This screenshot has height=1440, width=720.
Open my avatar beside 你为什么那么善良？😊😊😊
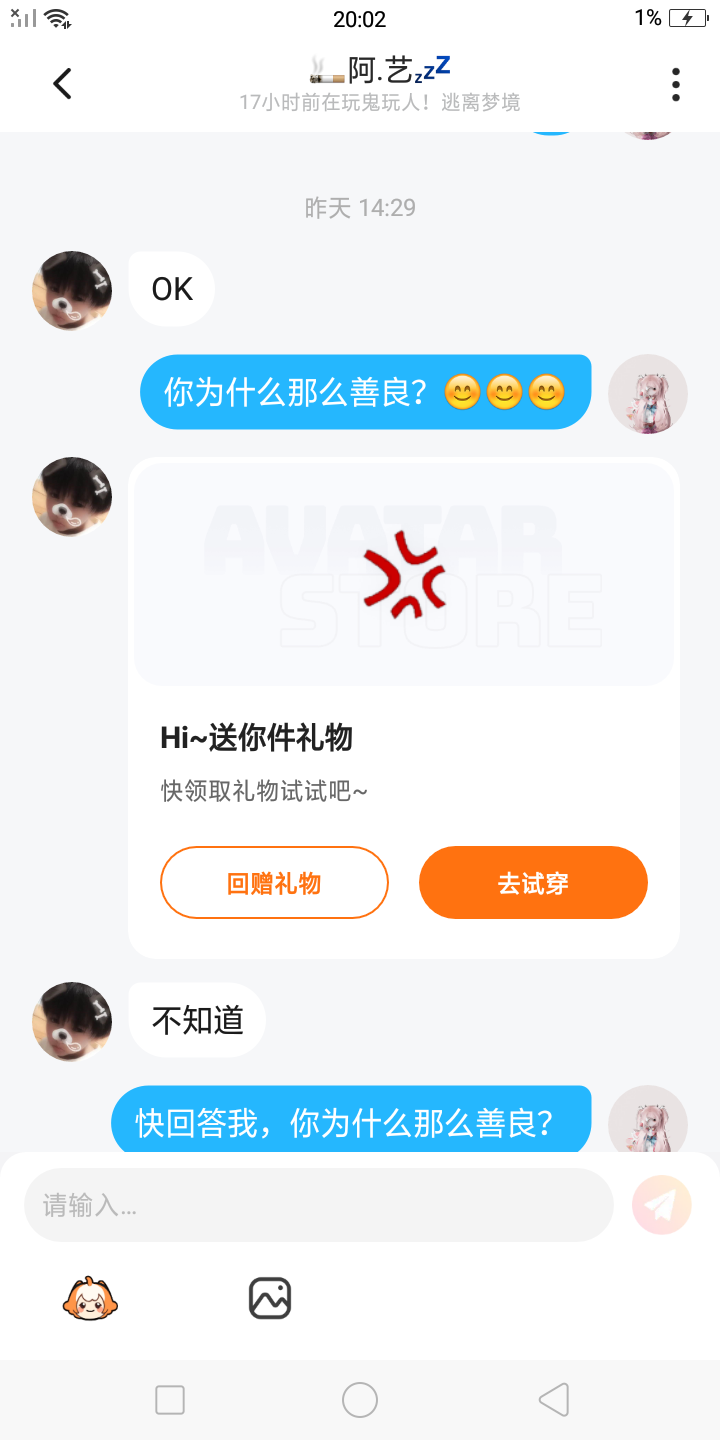pos(648,394)
